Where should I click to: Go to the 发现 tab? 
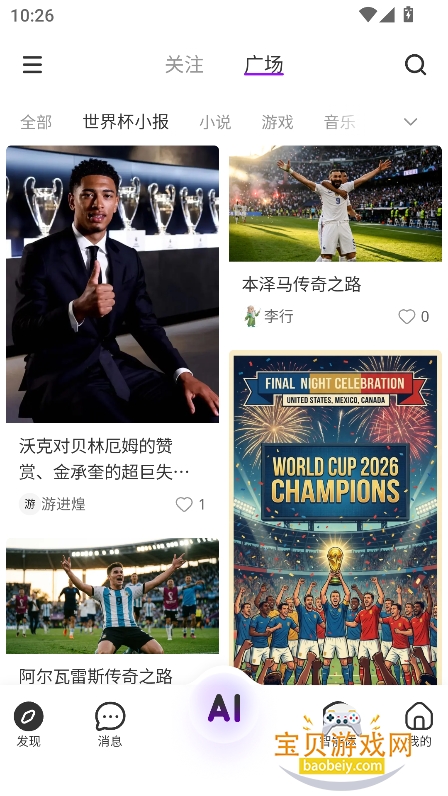pyautogui.click(x=28, y=724)
